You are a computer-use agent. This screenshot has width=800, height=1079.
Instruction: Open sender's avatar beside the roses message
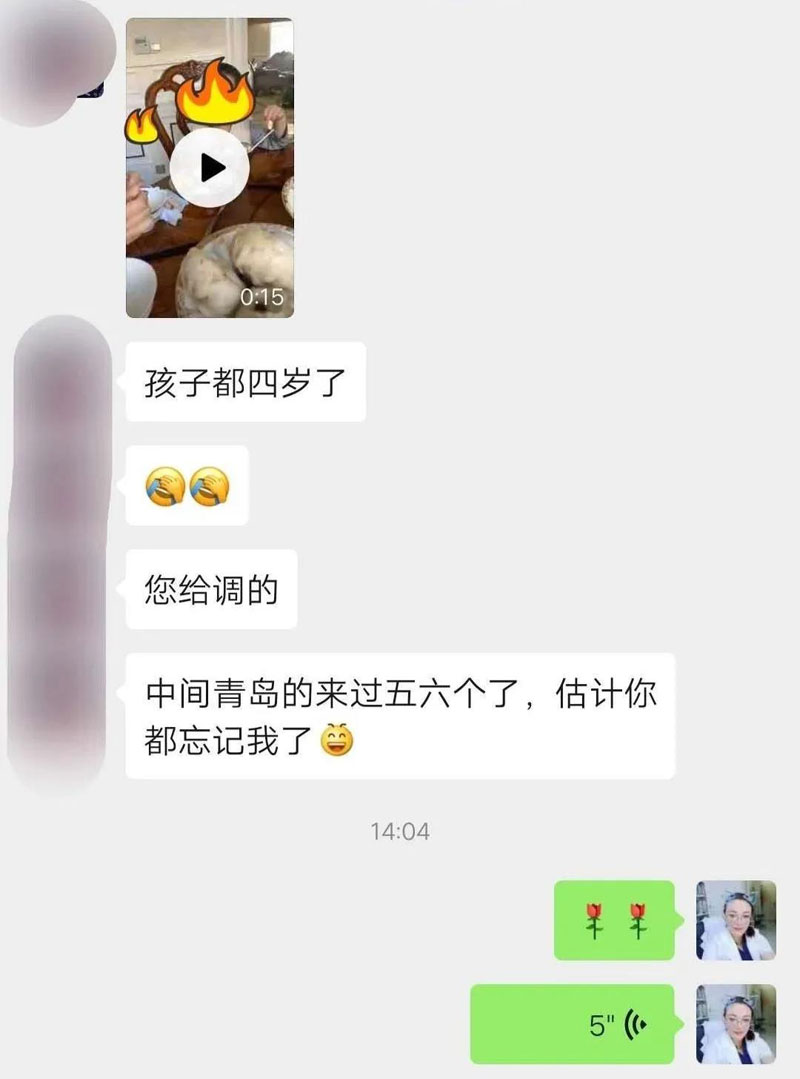[735, 920]
